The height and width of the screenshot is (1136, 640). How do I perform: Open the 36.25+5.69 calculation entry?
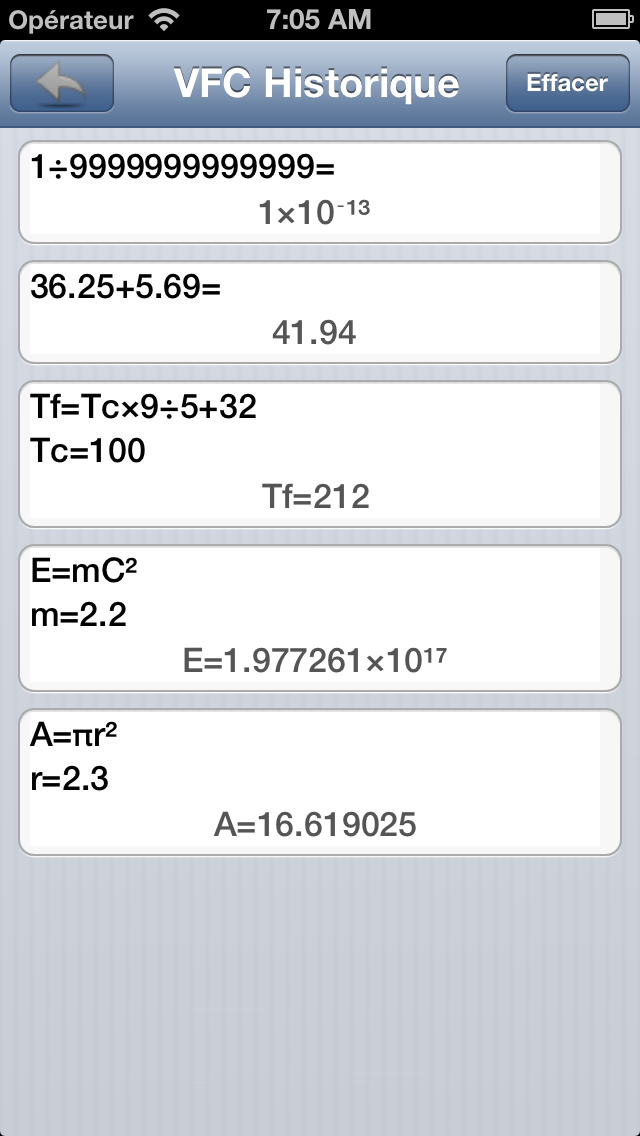pyautogui.click(x=320, y=311)
